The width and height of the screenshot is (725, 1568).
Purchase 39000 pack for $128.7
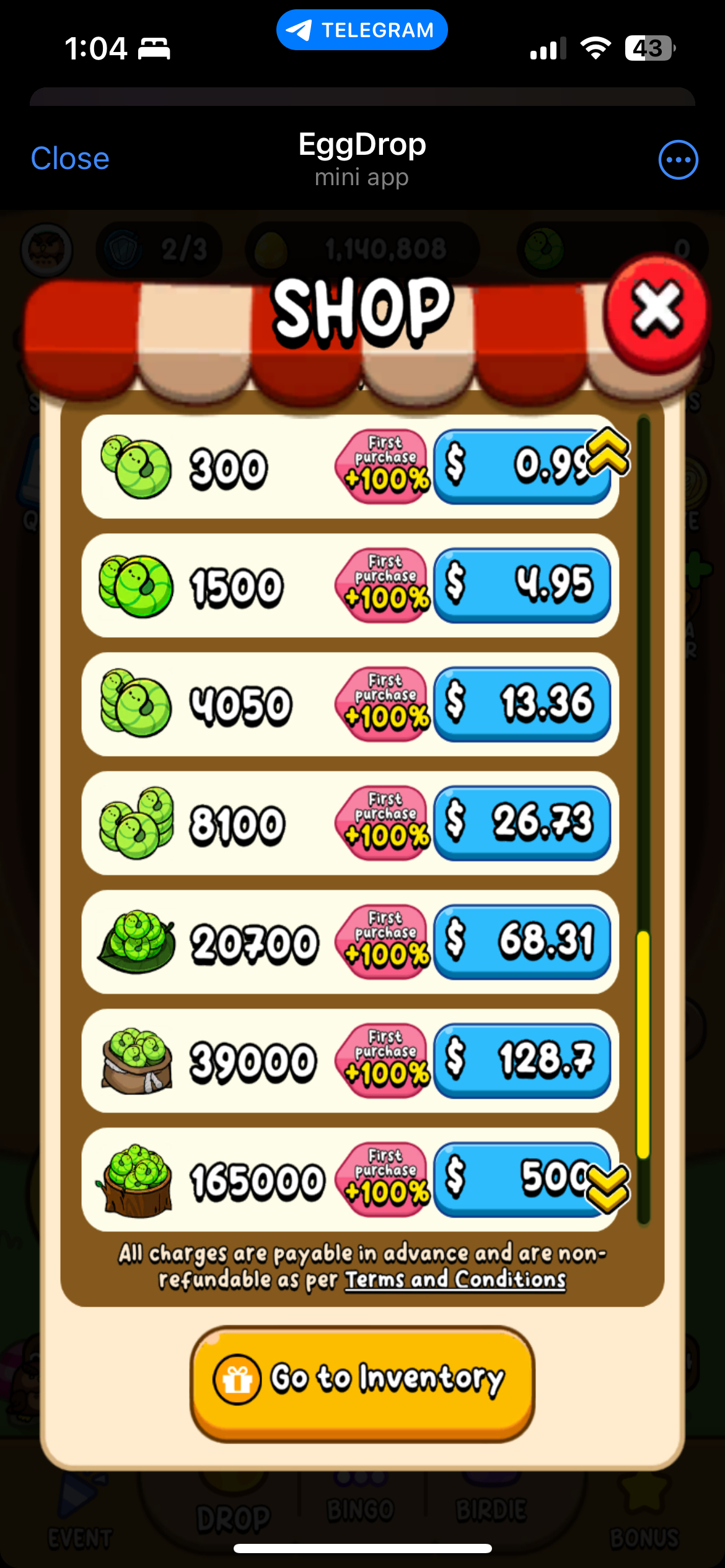point(522,1060)
